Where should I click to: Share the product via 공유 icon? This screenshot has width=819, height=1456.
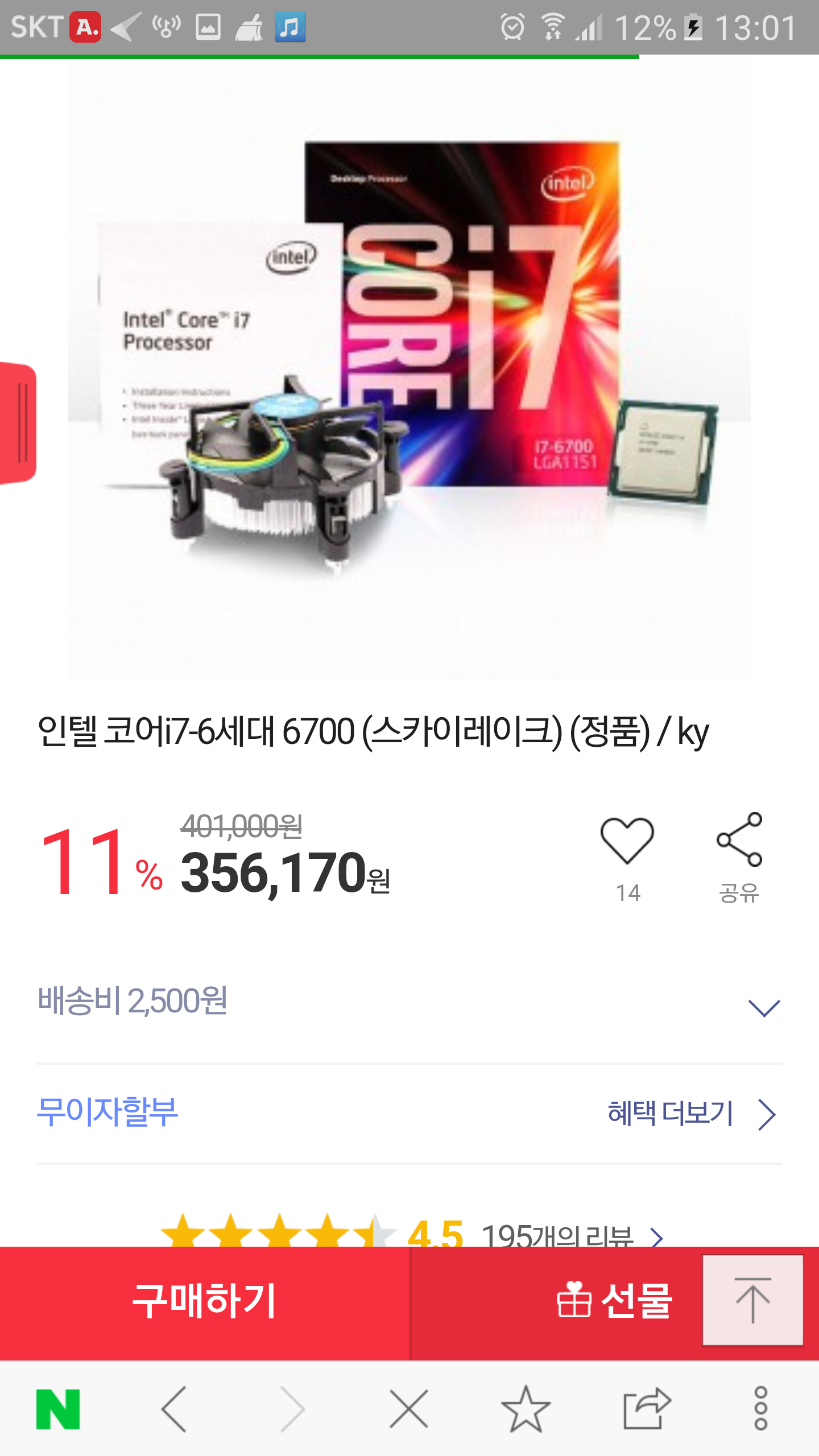(739, 841)
